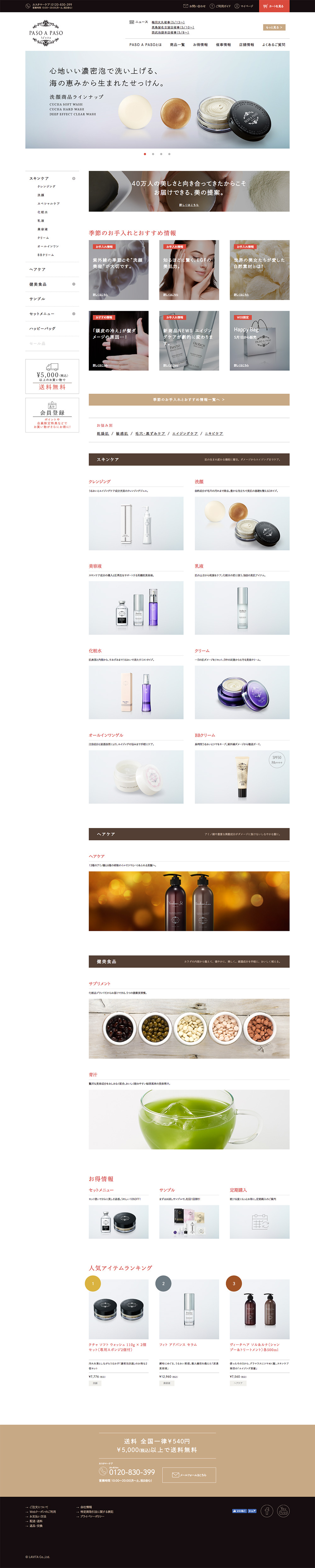Go to マイページ in the header

(x=244, y=6)
